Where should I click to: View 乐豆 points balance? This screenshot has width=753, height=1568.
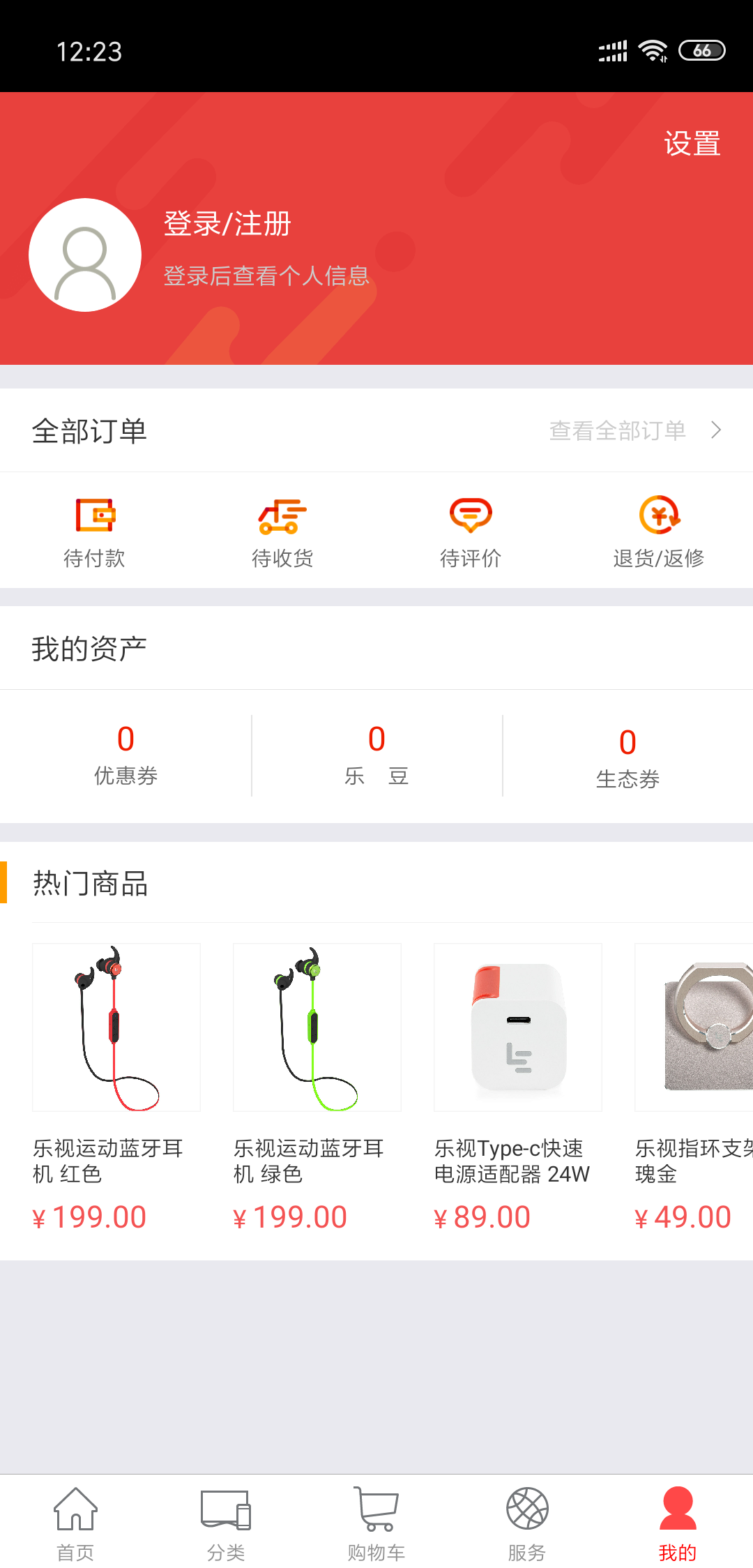(376, 755)
